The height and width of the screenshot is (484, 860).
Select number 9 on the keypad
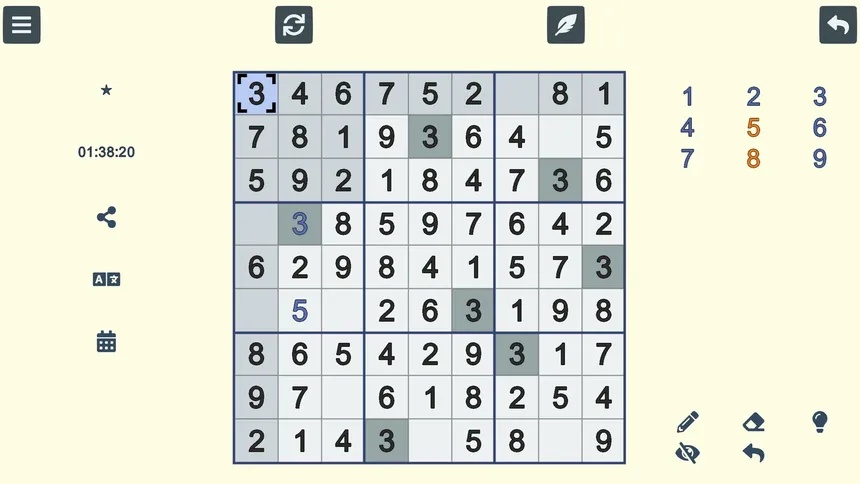click(x=819, y=159)
